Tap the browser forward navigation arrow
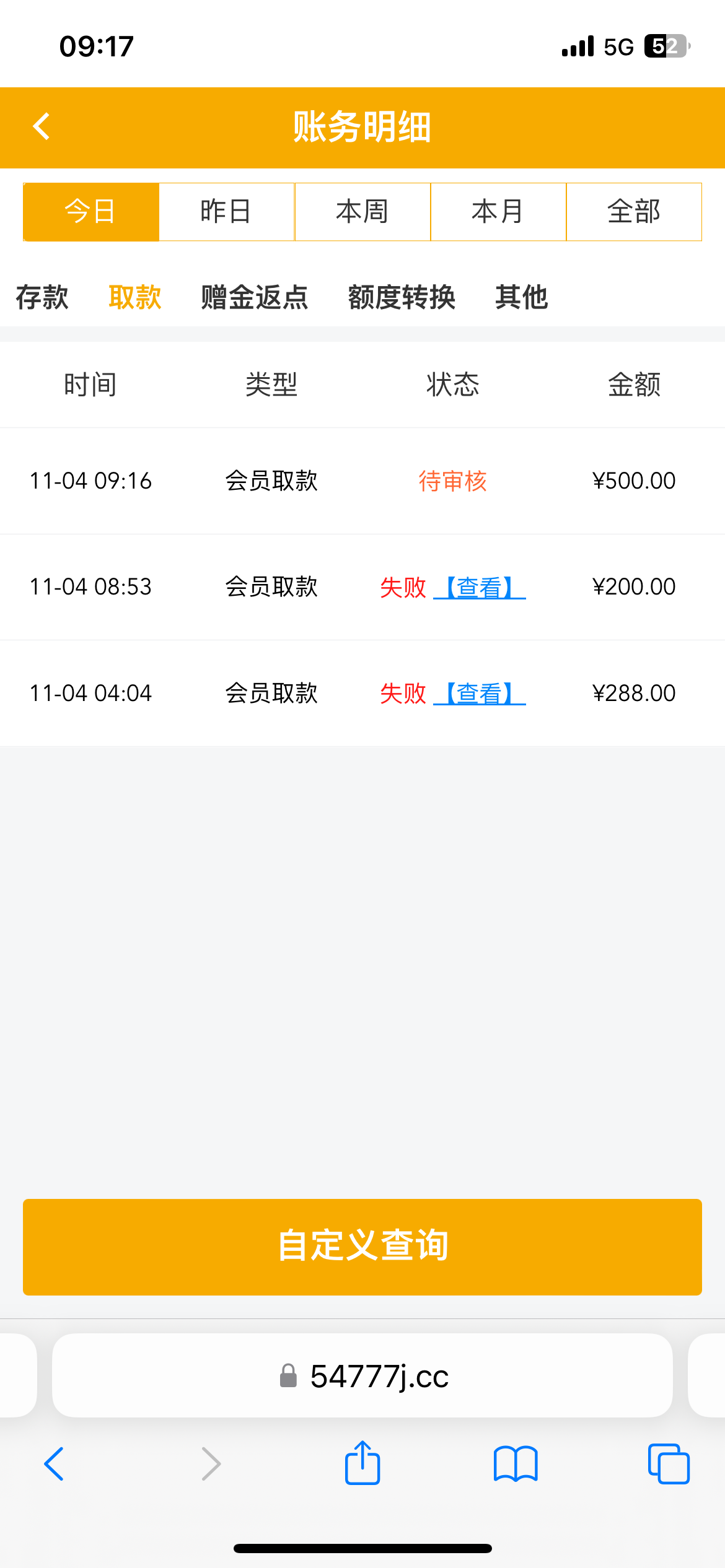The width and height of the screenshot is (725, 1568). point(210,1465)
